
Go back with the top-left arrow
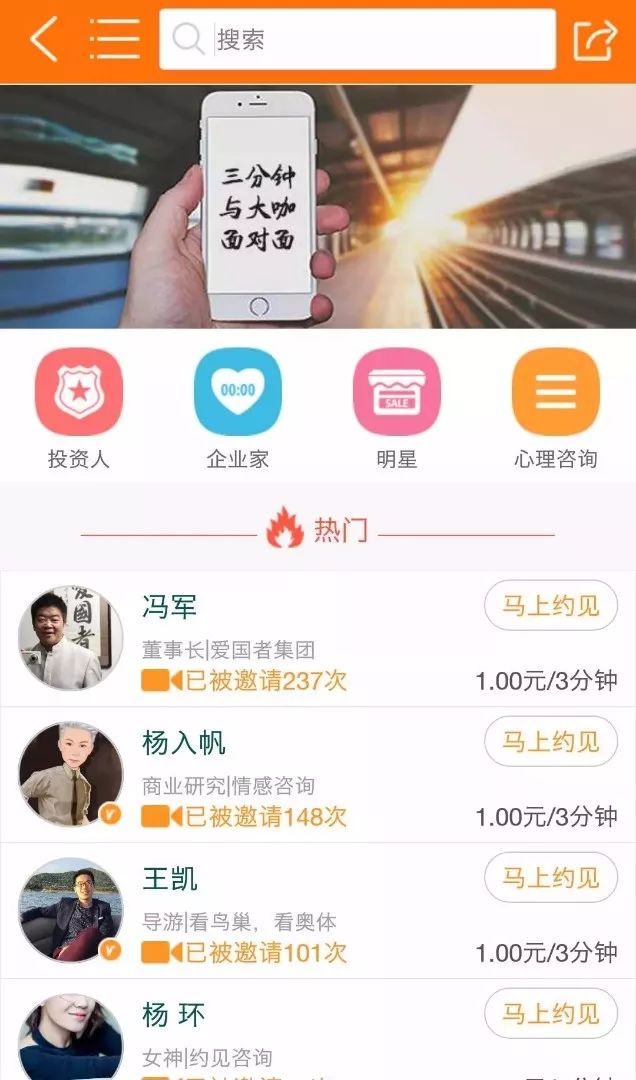[44, 39]
